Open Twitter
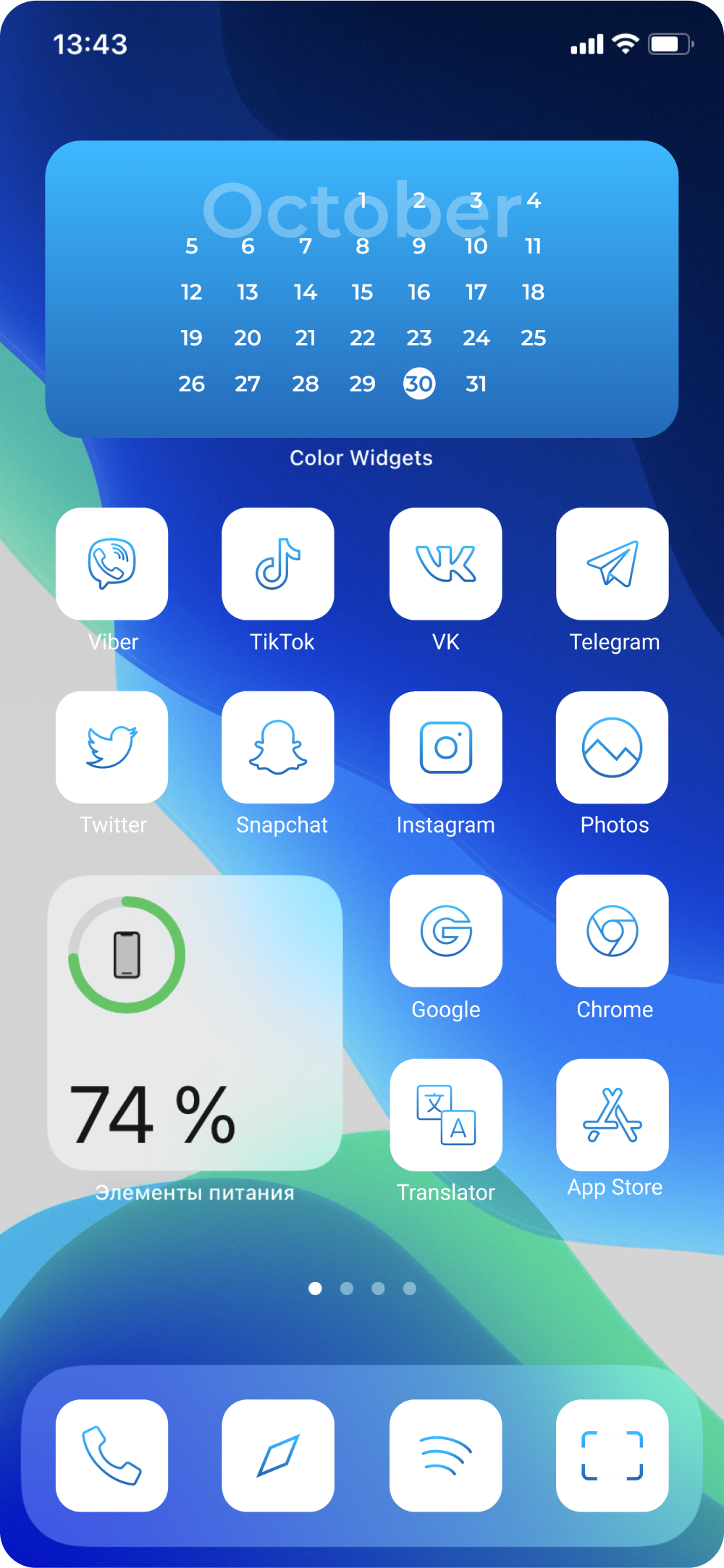724x1568 pixels. pyautogui.click(x=112, y=747)
